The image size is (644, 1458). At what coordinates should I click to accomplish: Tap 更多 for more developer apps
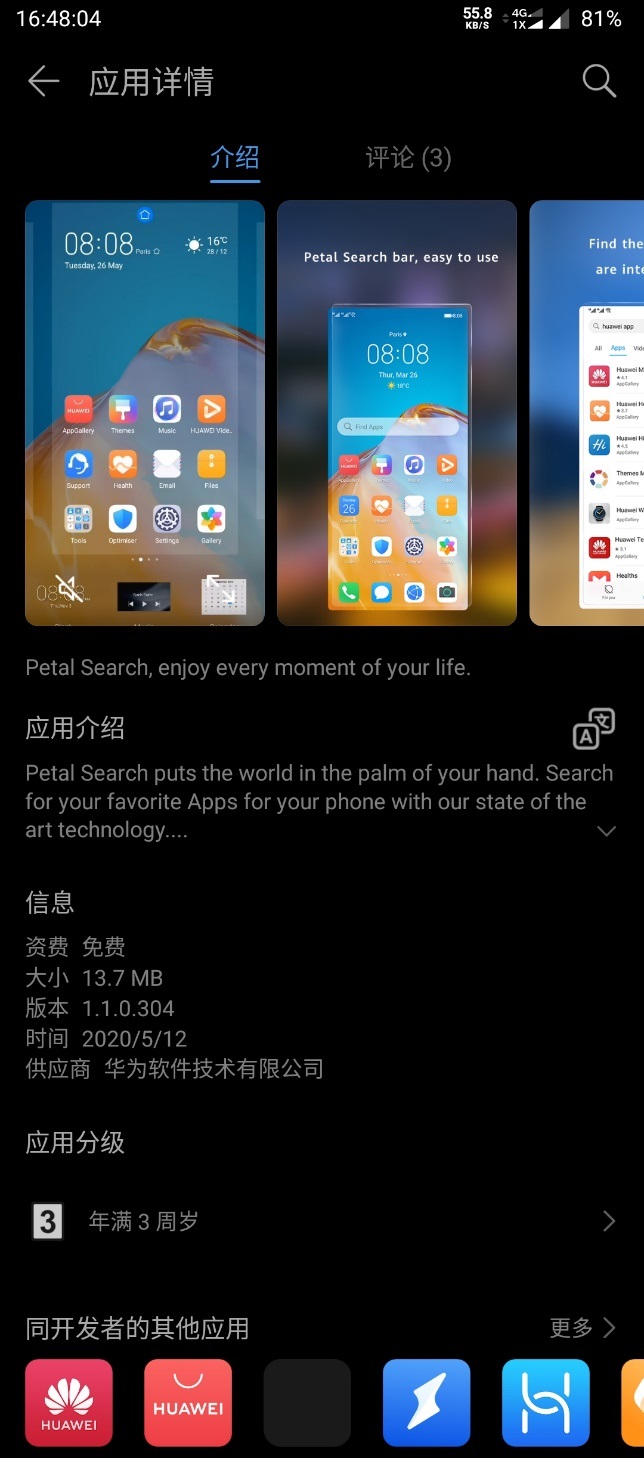pyautogui.click(x=582, y=1327)
